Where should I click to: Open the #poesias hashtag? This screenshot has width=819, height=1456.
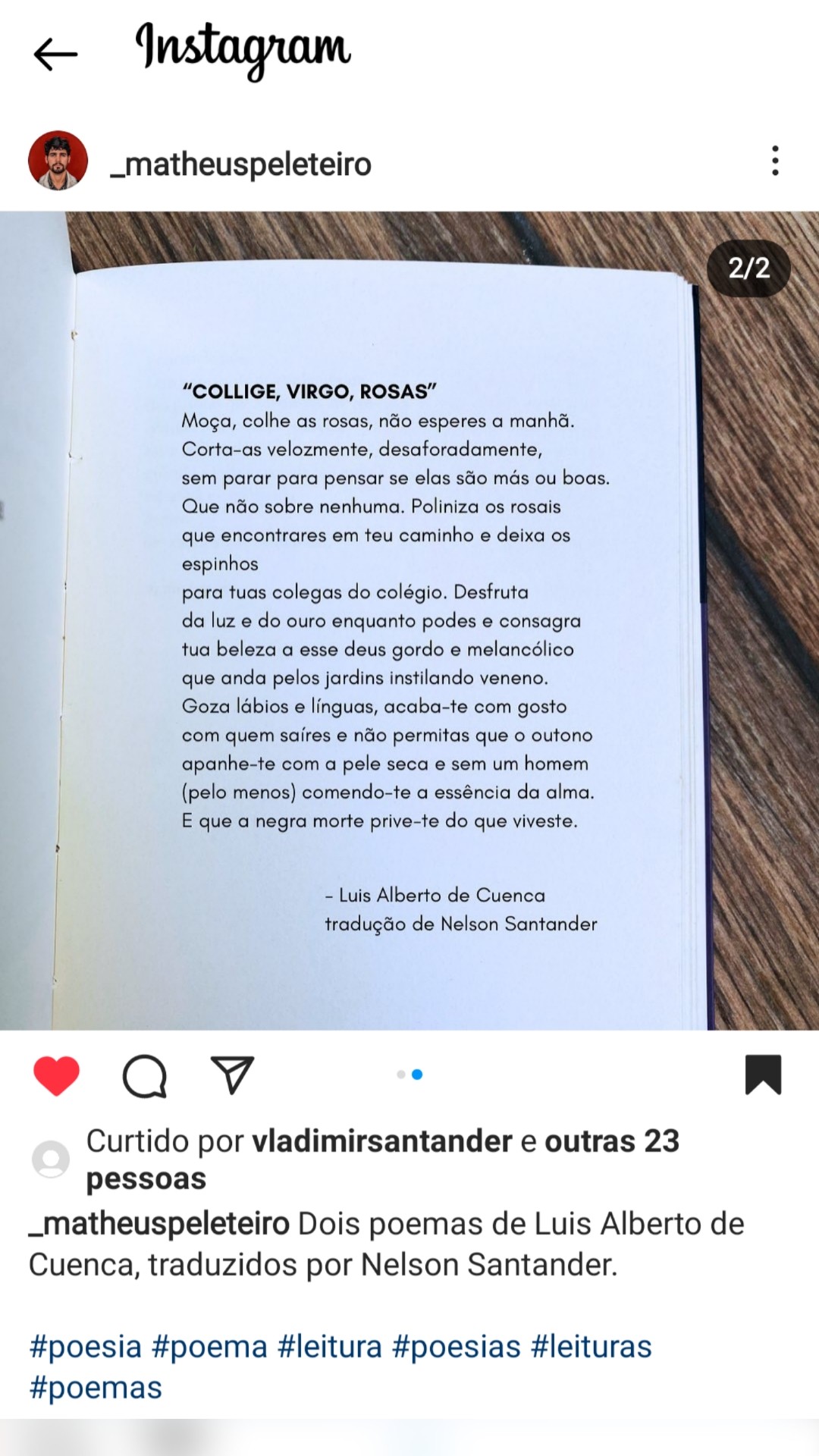[456, 1347]
